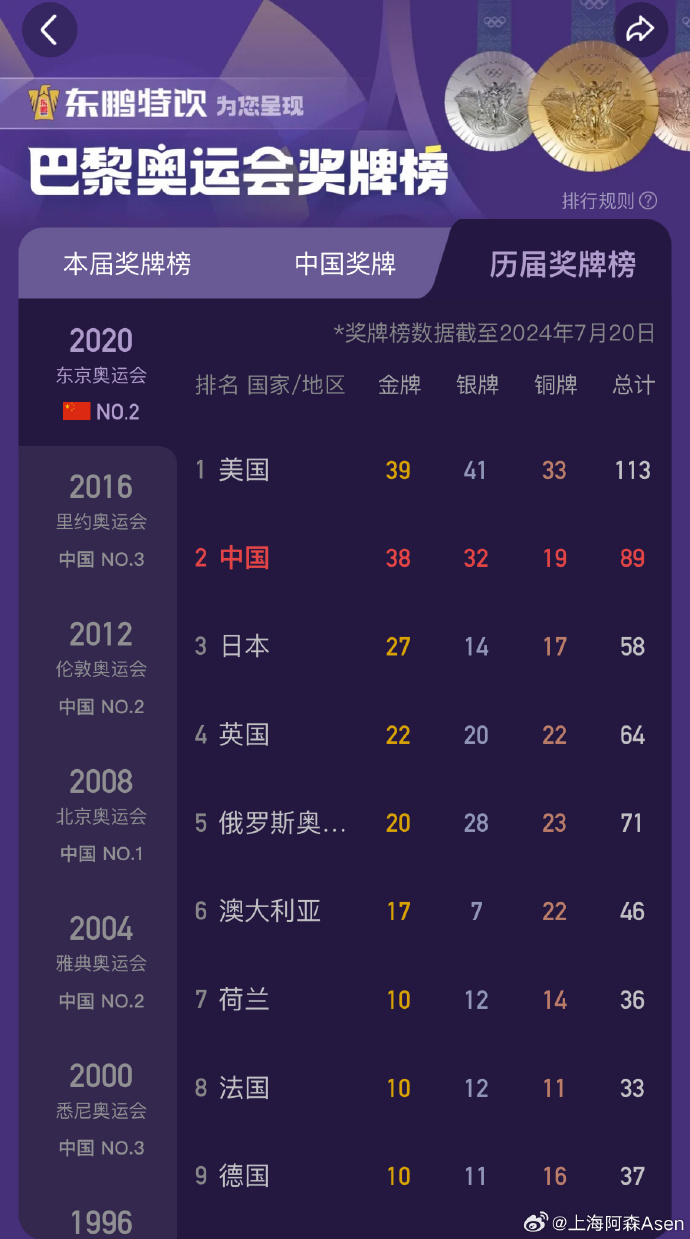
Task: View the 2012 伦敦奥运会 medal table
Action: 100,667
